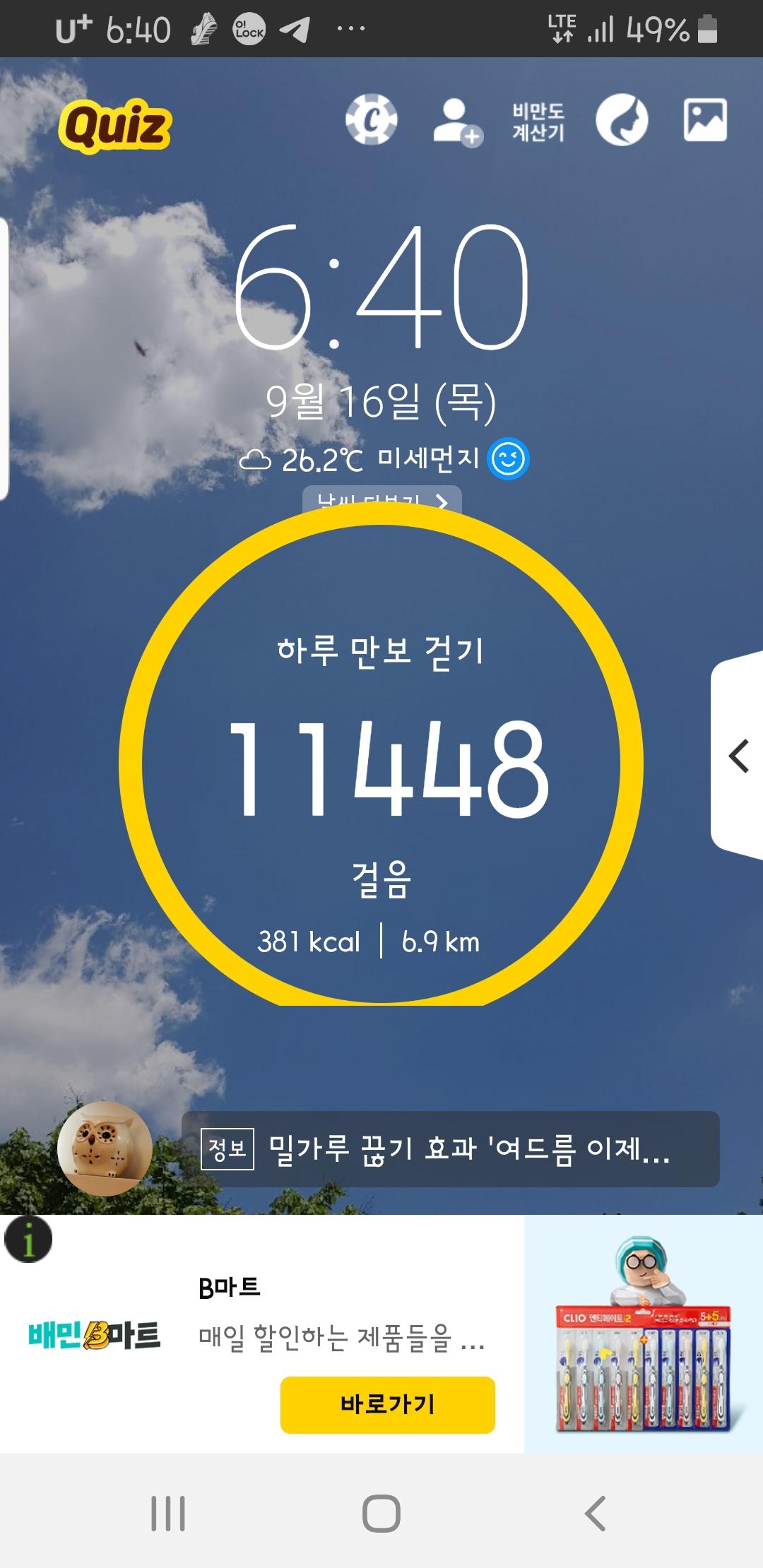Expand the right side panel arrow
Image resolution: width=763 pixels, height=1568 pixels.
coord(738,756)
